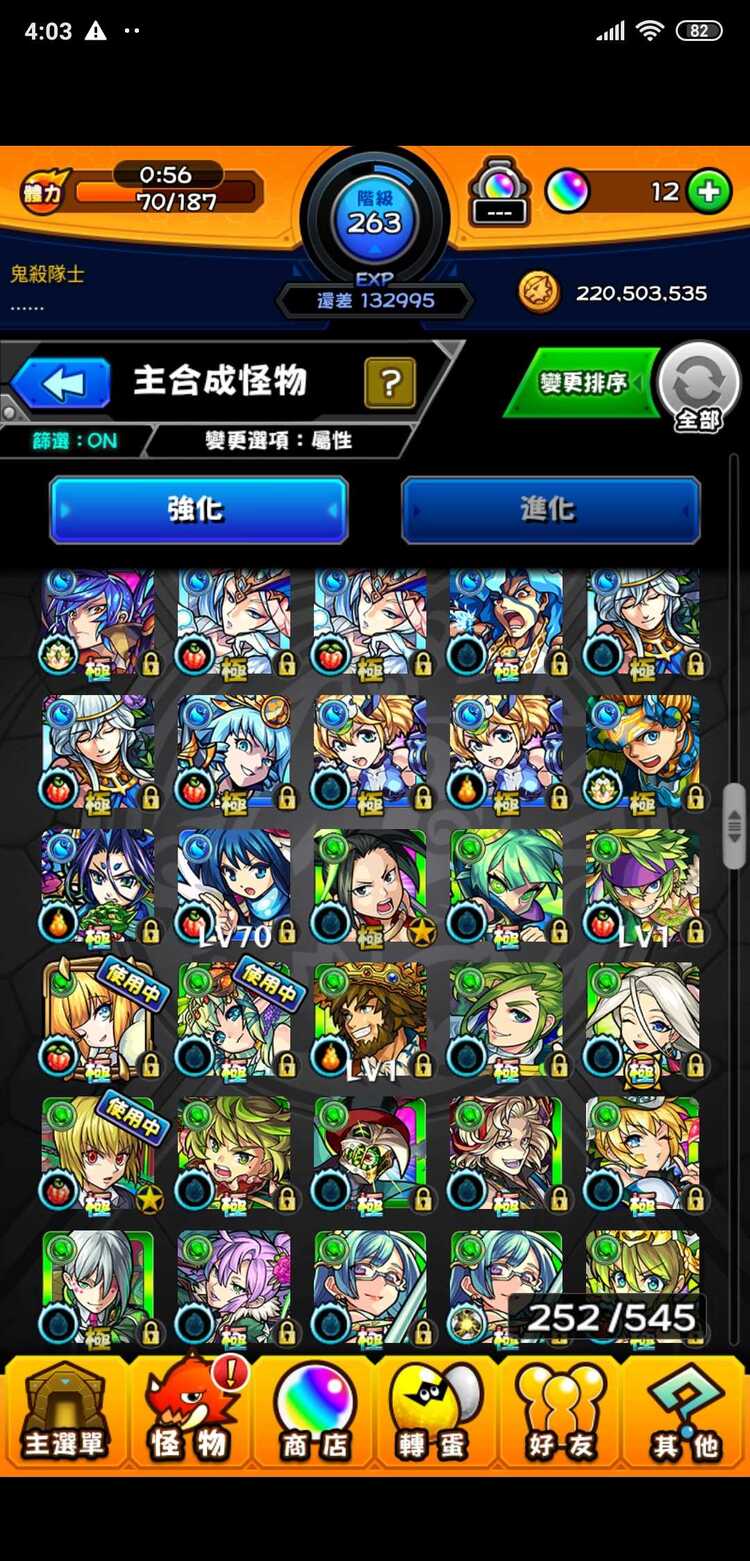This screenshot has width=750, height=1561.
Task: Tap the green plus to add orbs
Action: click(x=708, y=191)
